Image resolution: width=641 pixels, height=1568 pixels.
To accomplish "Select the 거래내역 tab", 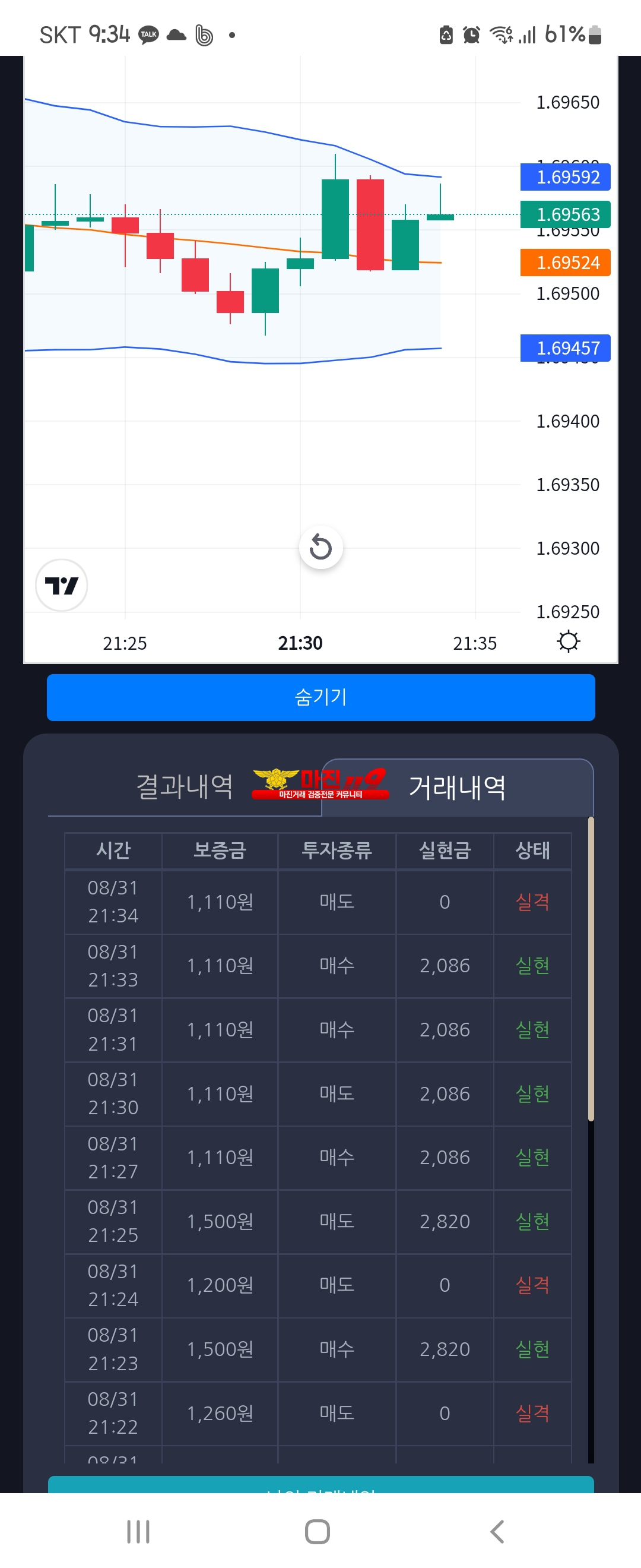I will (457, 788).
